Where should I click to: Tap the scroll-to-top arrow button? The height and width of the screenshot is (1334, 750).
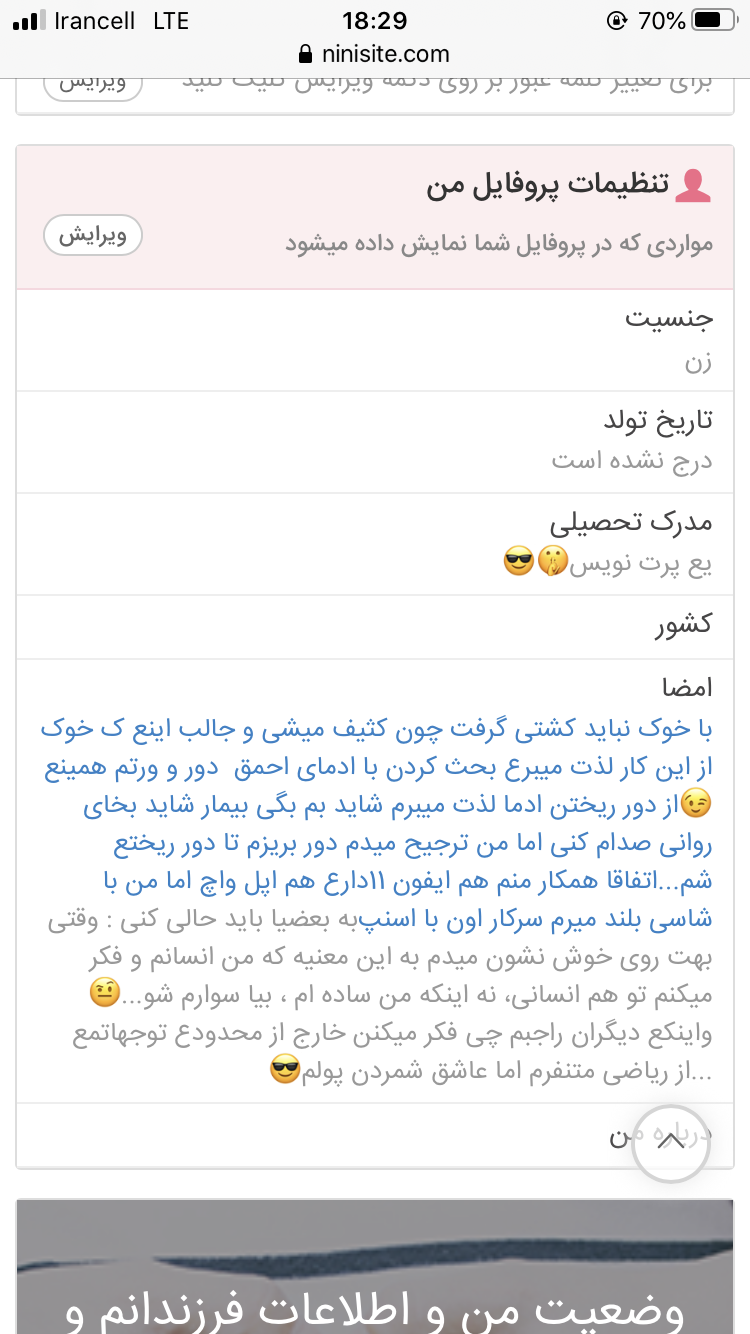click(671, 1143)
